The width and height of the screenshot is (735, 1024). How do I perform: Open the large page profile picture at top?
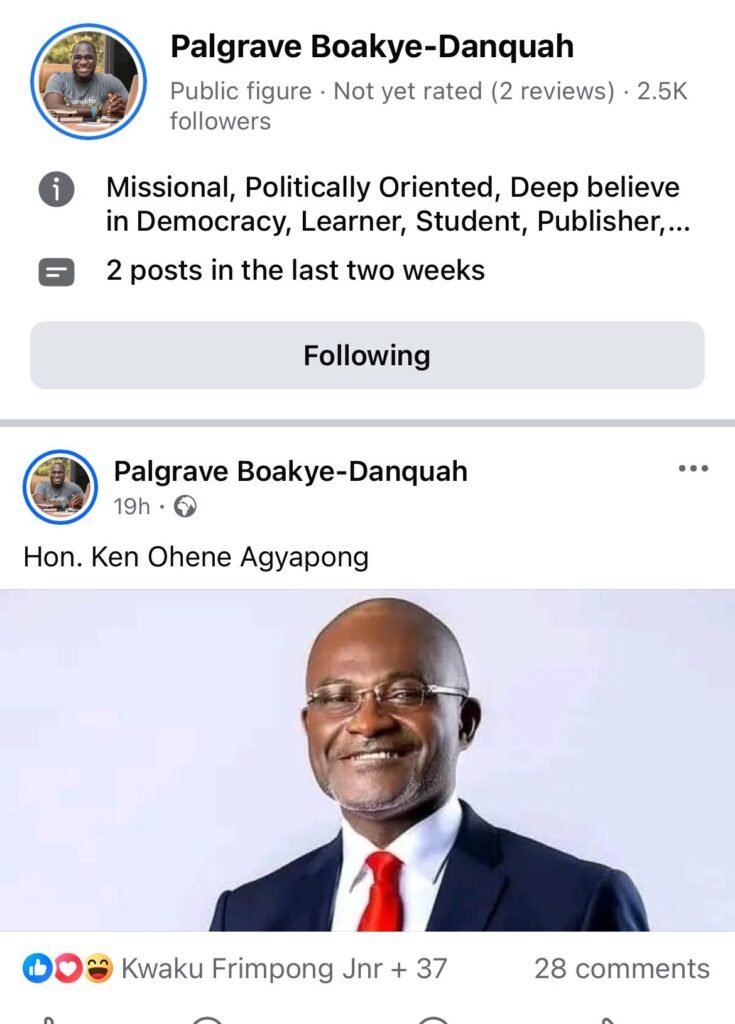[x=89, y=82]
